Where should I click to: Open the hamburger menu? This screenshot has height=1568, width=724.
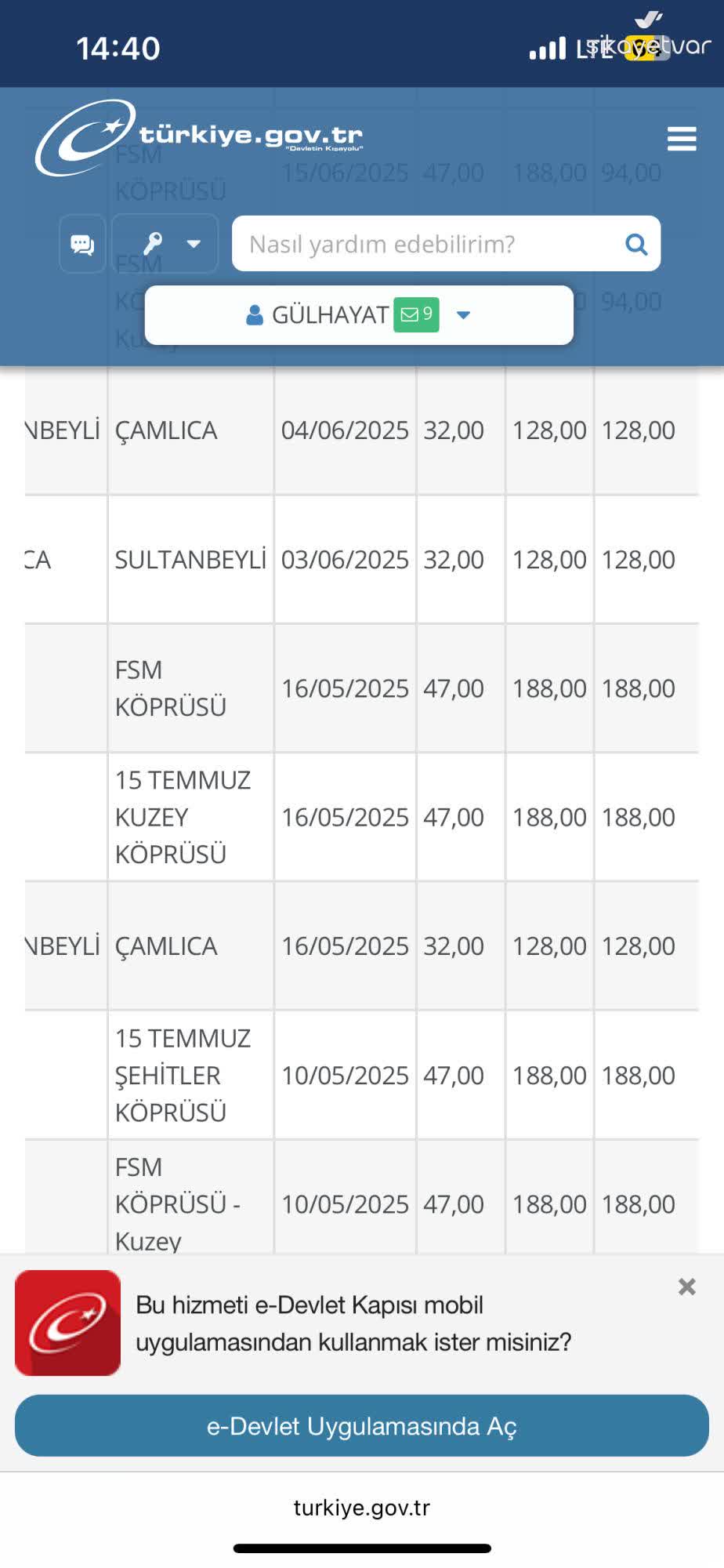click(682, 139)
